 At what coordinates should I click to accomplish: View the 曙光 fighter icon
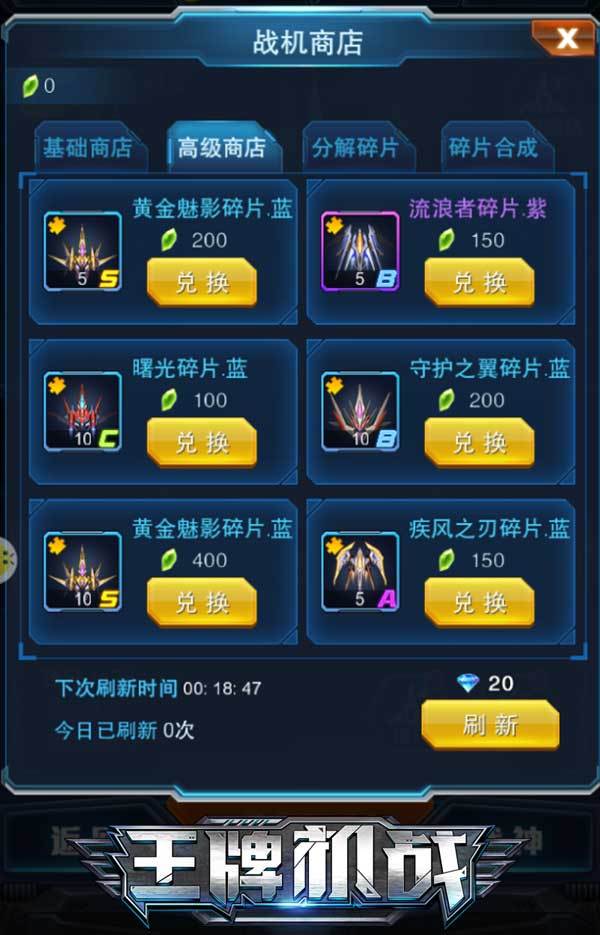tap(83, 411)
